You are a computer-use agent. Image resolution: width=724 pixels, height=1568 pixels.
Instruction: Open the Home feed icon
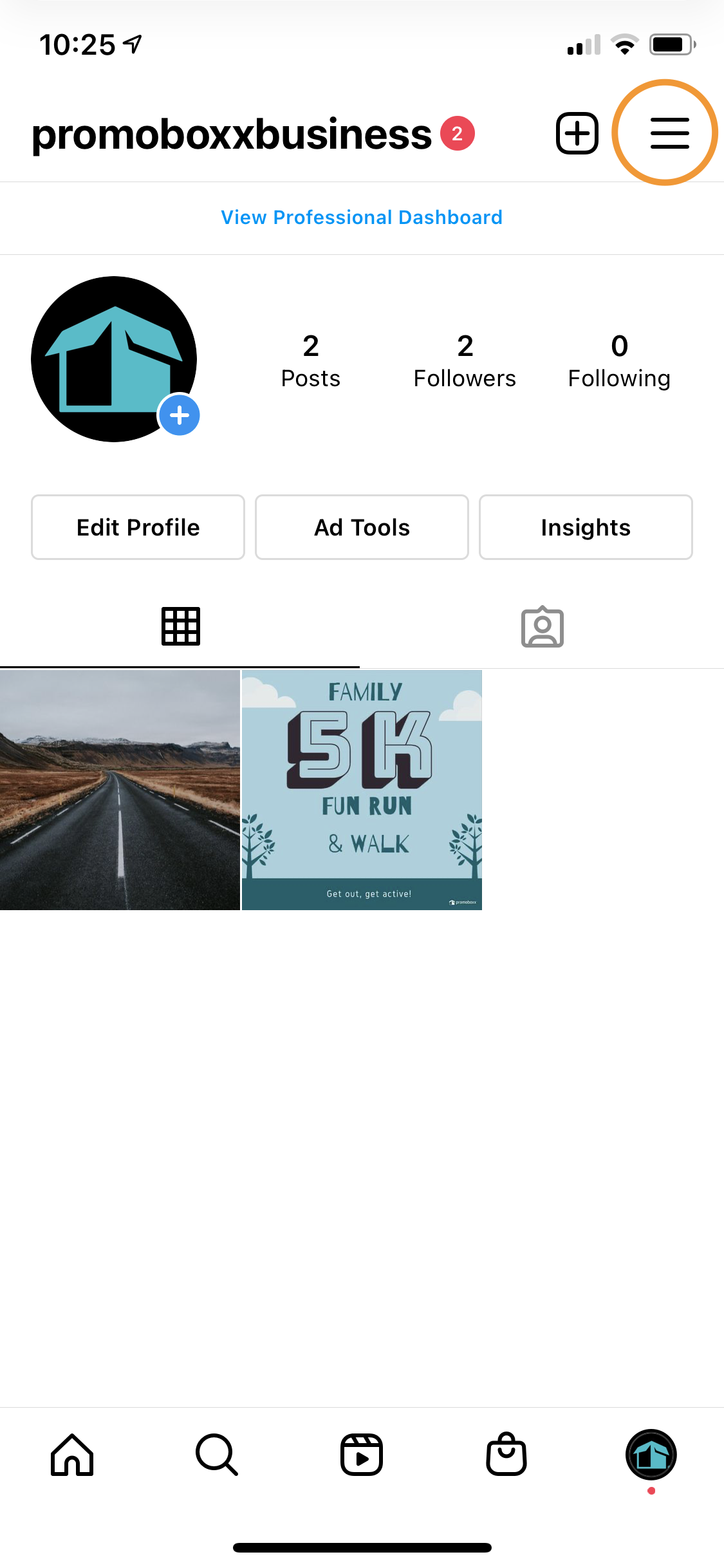(x=72, y=1455)
